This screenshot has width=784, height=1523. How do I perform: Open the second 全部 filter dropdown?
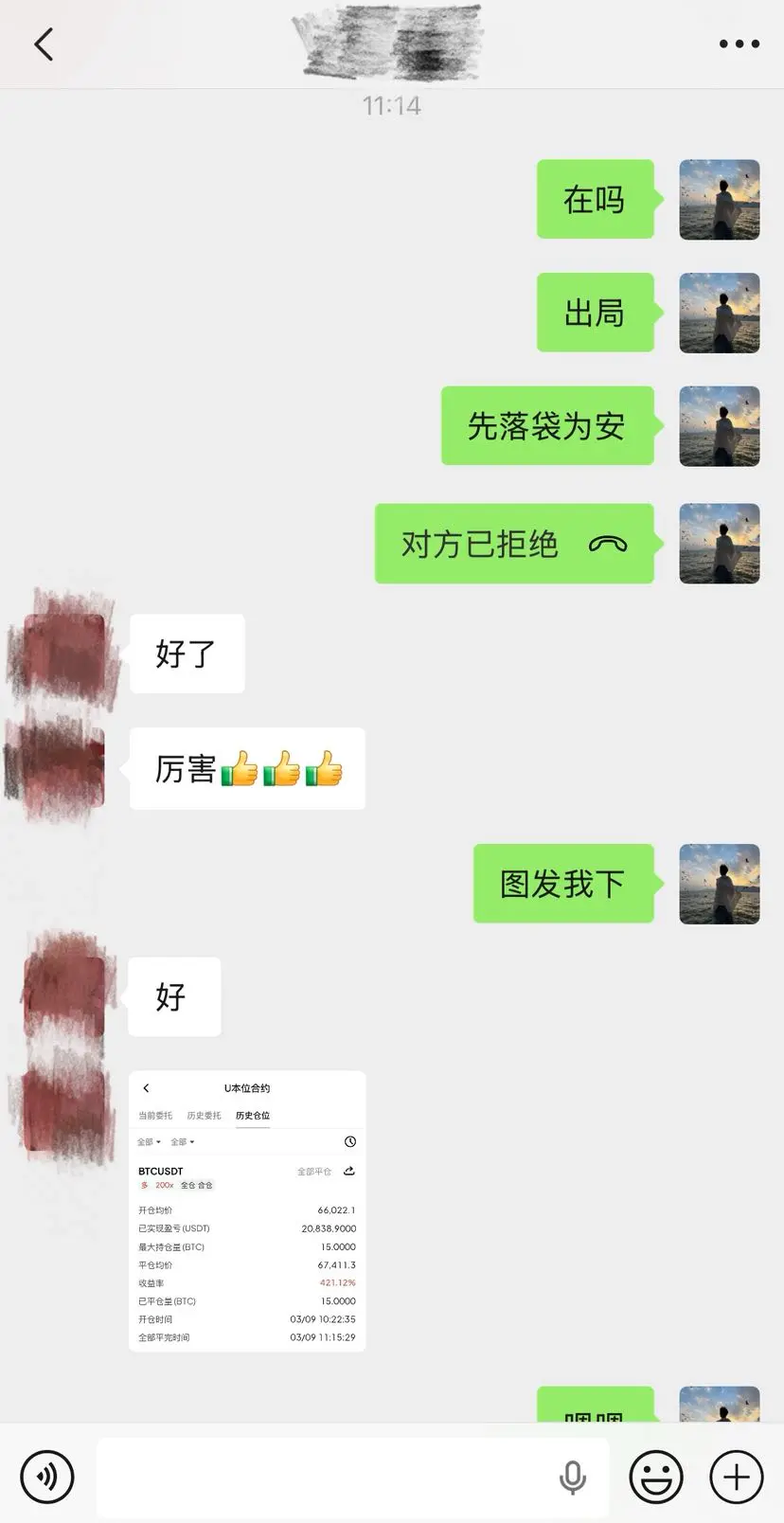click(182, 1141)
